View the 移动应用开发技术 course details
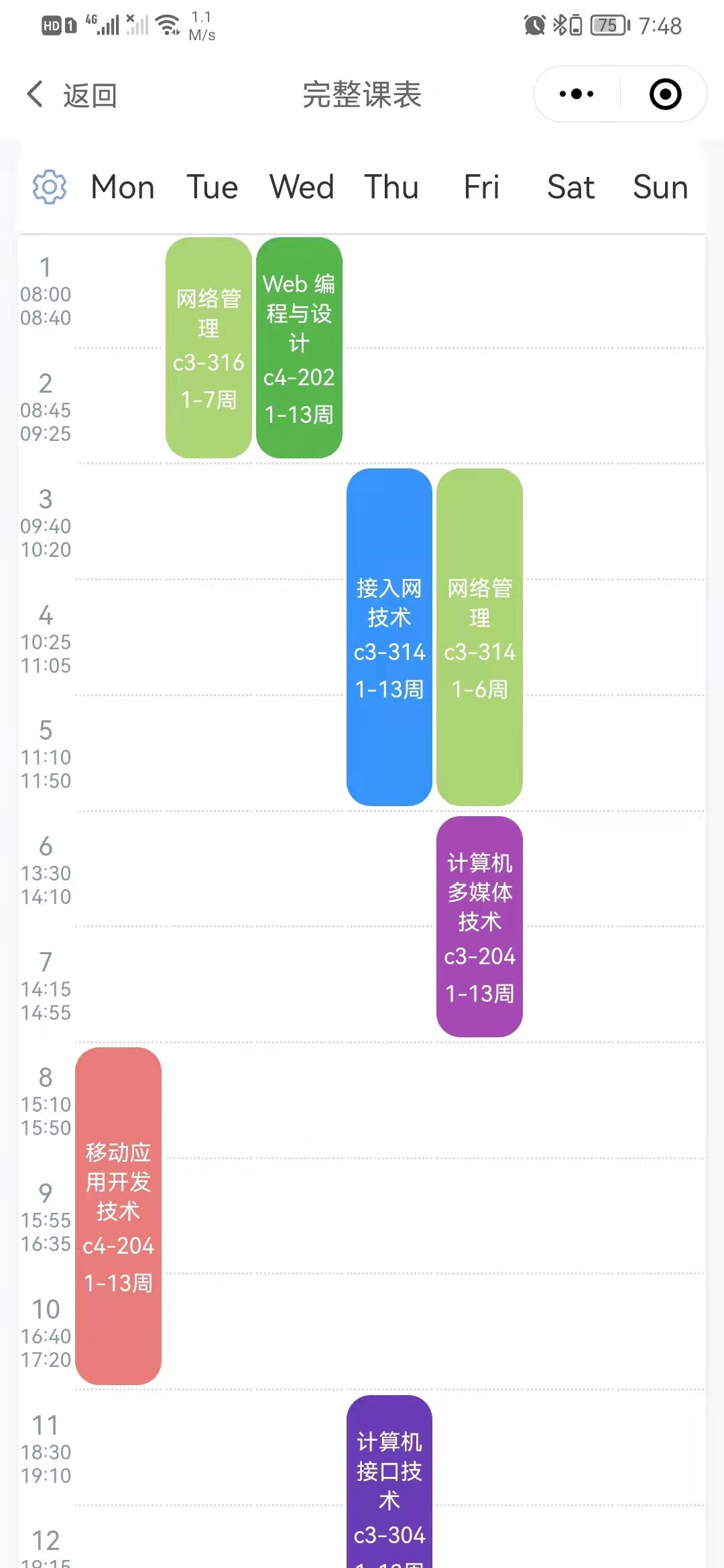This screenshot has width=724, height=1568. 118,1216
